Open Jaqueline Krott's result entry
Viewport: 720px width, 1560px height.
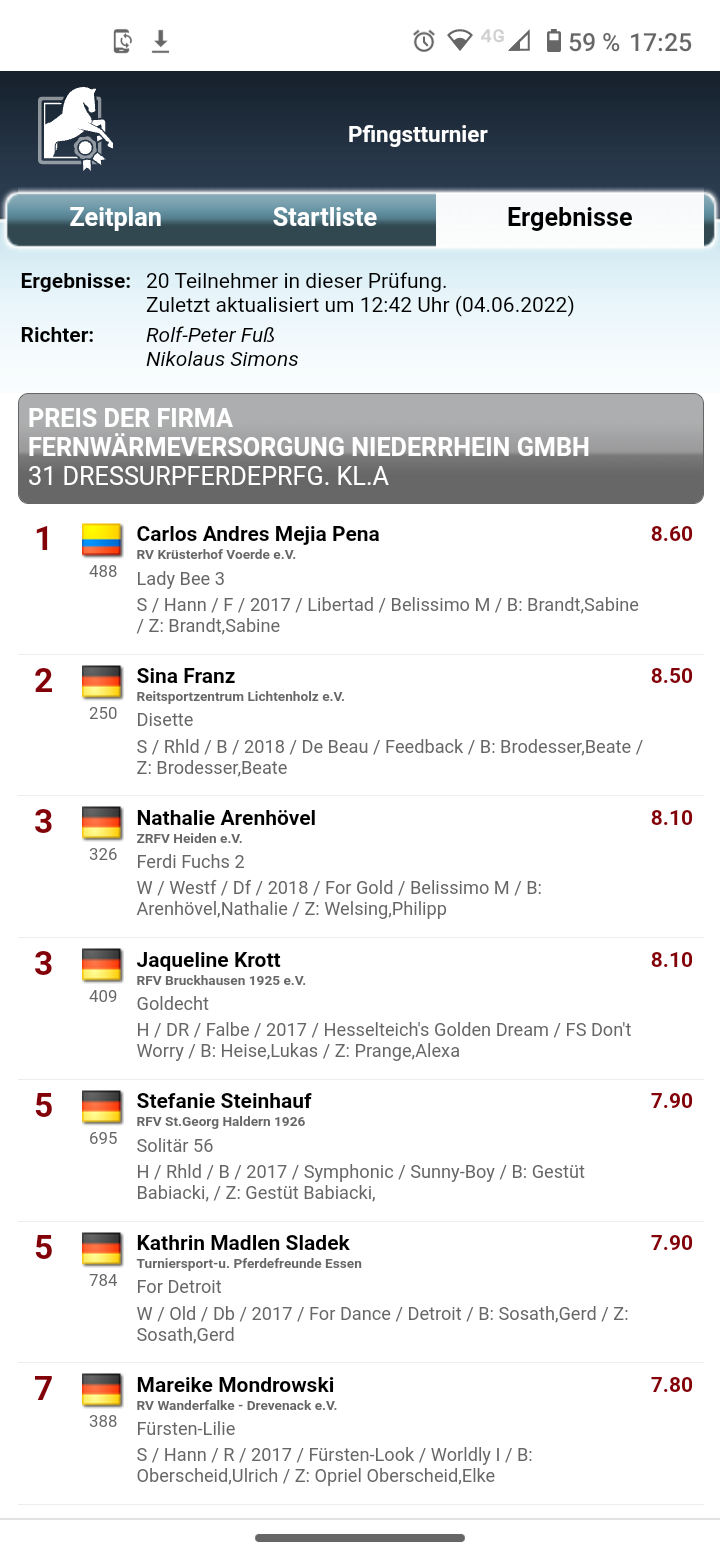(360, 1009)
